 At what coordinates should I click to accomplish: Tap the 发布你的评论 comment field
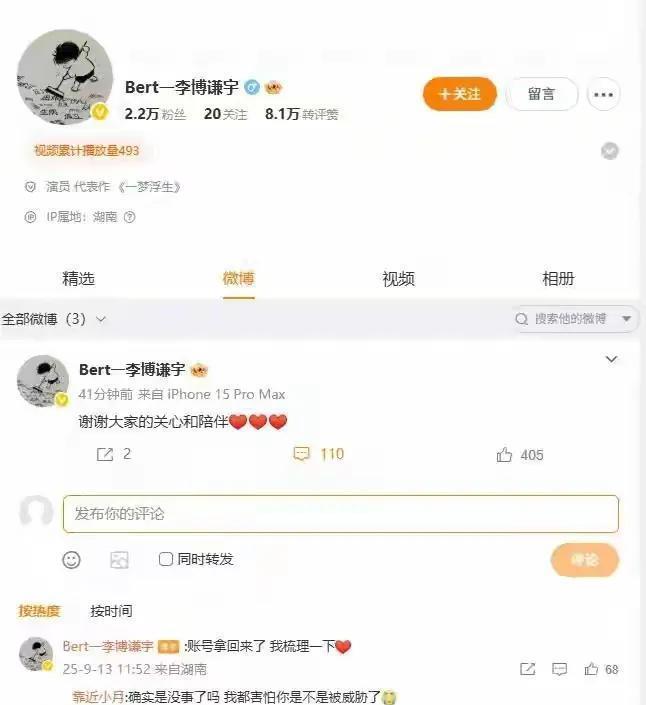click(x=340, y=514)
